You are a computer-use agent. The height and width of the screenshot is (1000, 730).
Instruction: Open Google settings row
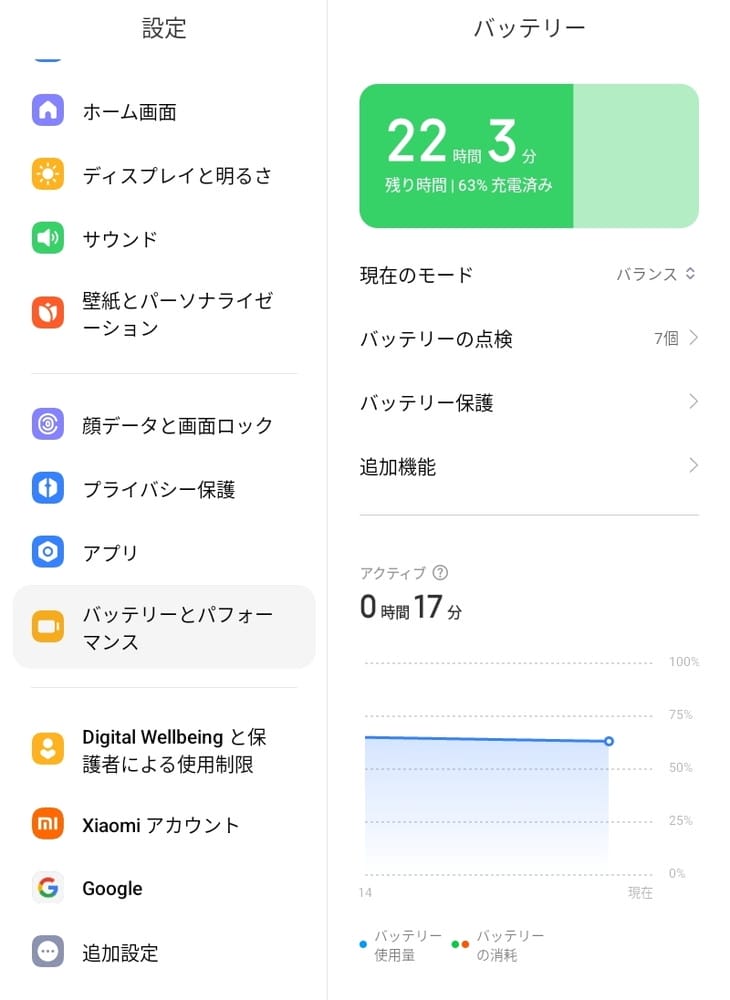click(x=112, y=888)
